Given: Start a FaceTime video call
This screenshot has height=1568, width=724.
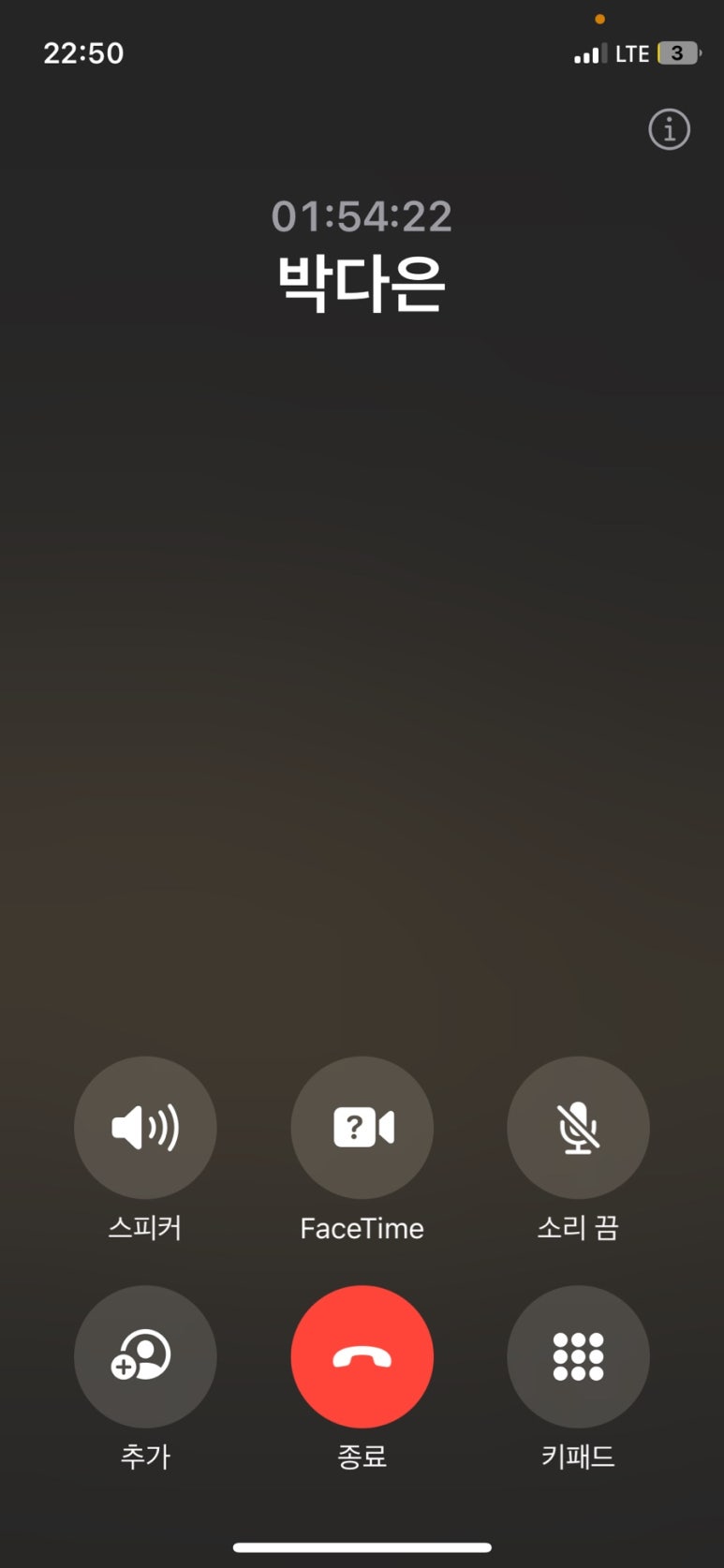Looking at the screenshot, I should tap(362, 1127).
